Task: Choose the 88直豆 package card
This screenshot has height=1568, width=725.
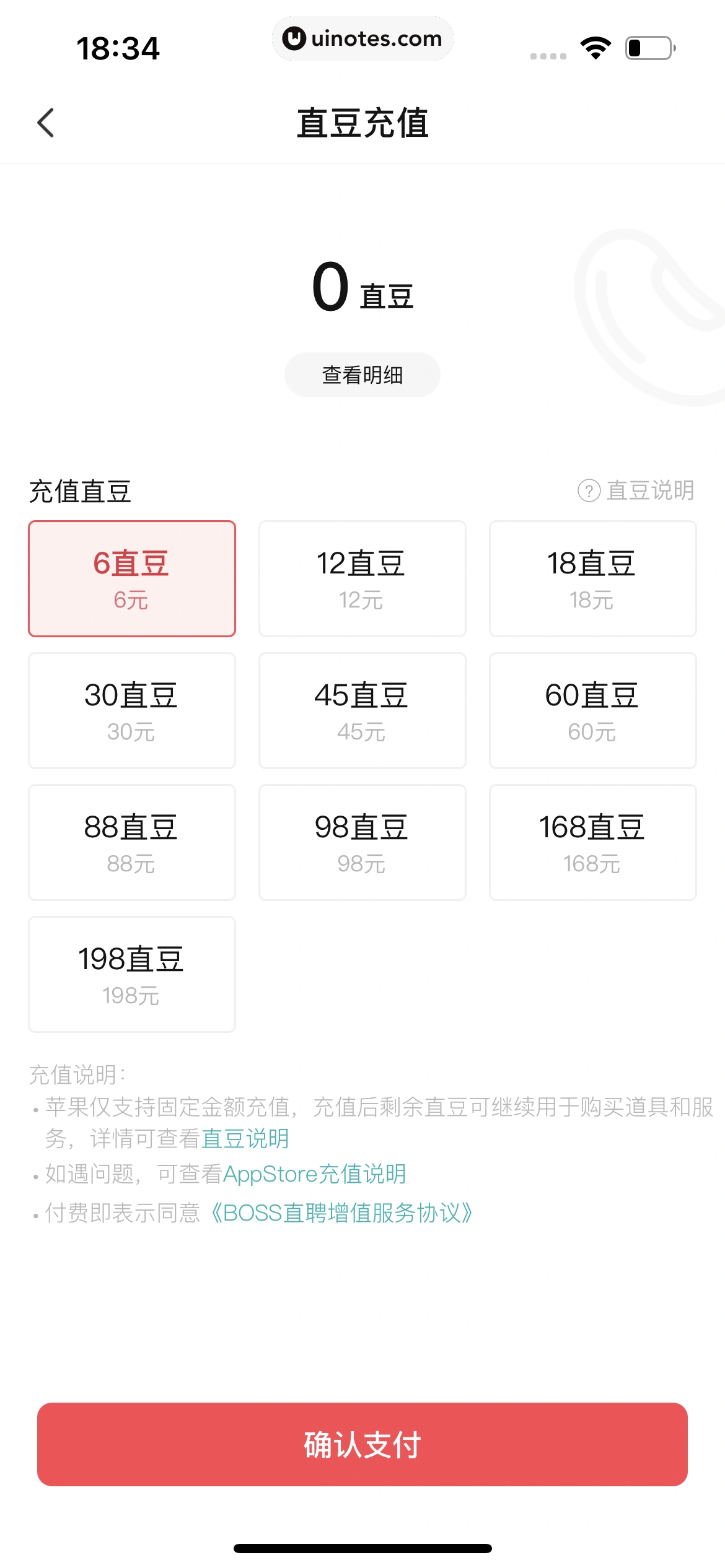Action: point(131,841)
